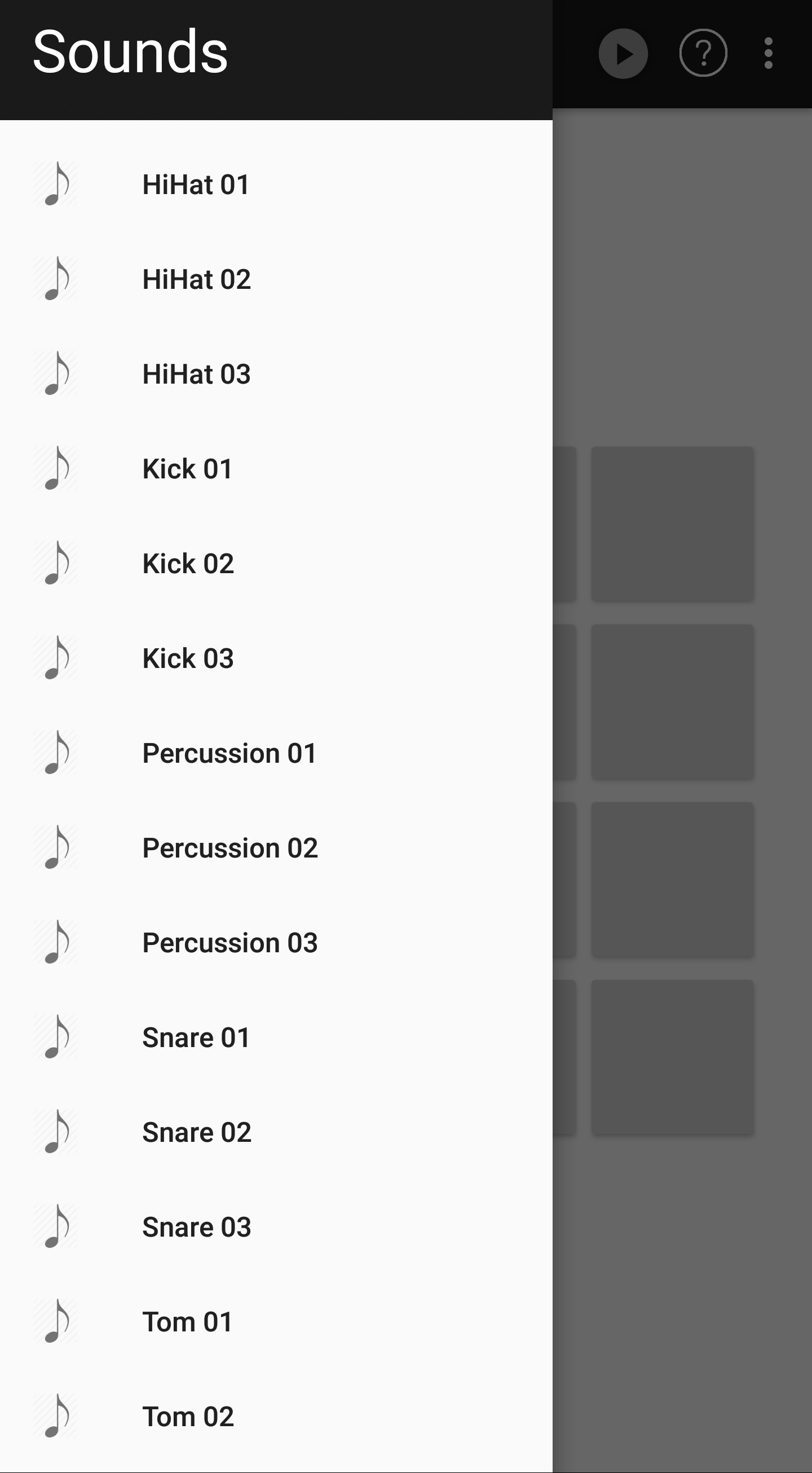Select the HiHat 01 sound
Image resolution: width=812 pixels, height=1473 pixels.
tap(276, 184)
